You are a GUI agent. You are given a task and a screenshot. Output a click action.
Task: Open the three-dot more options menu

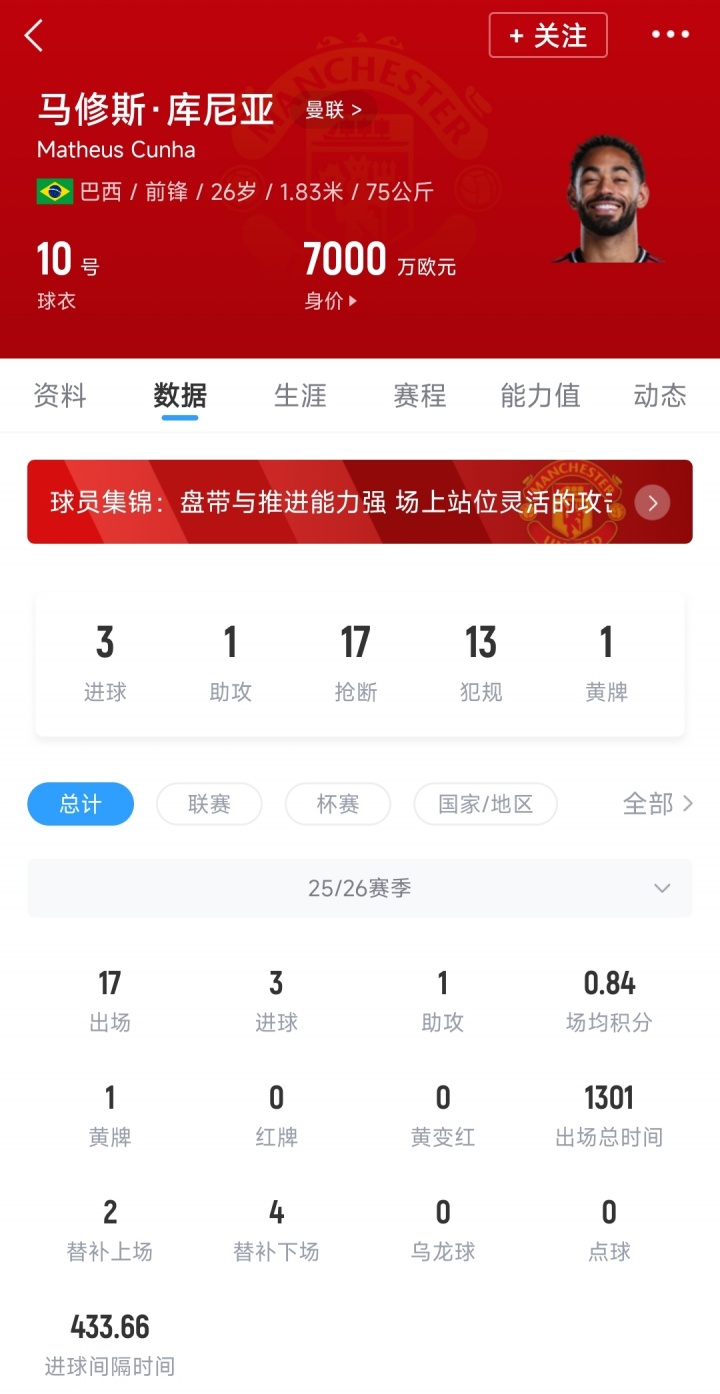tap(668, 35)
